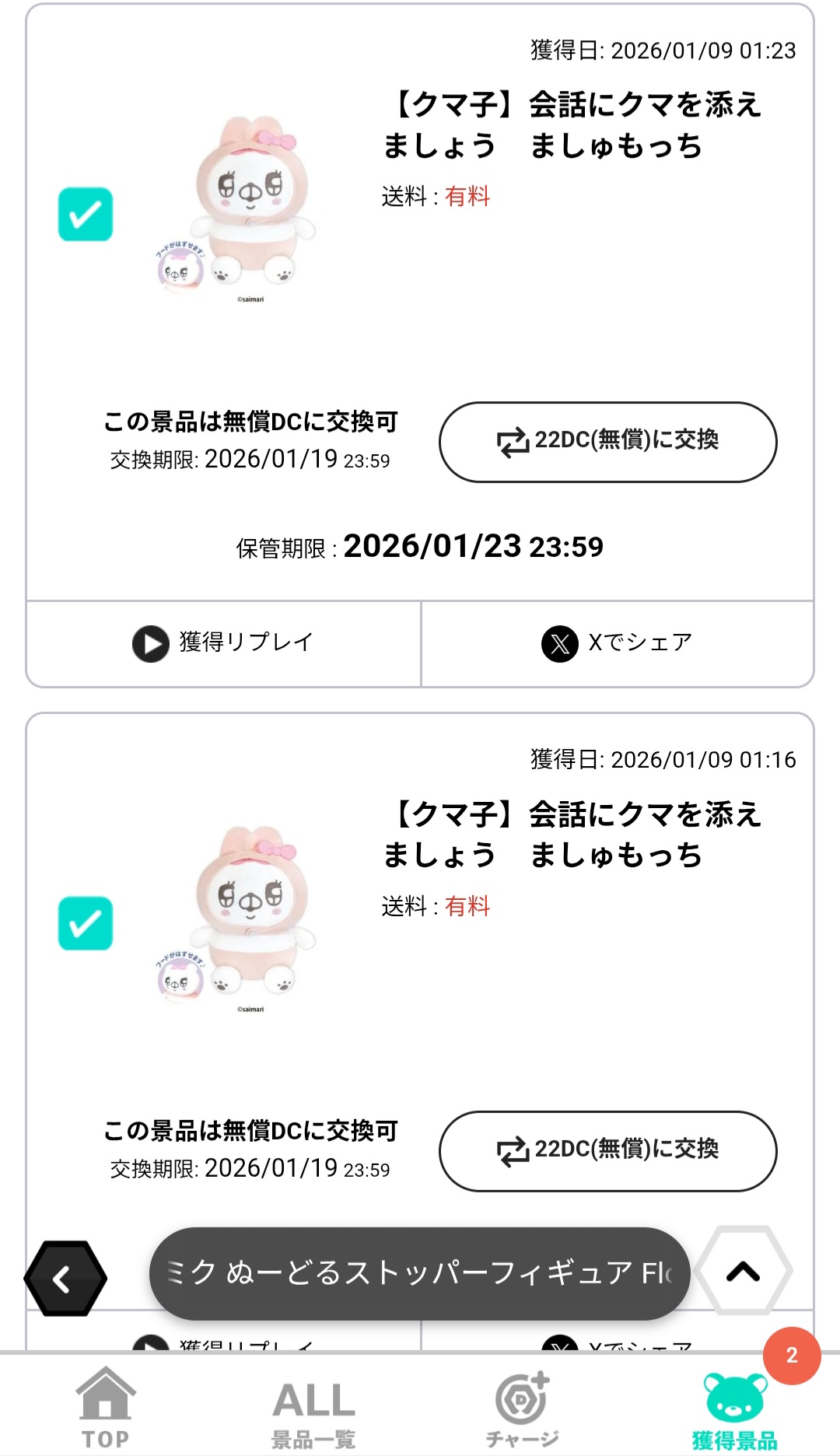Screen dimensions: 840x1456
Task: Exchange the 01:23 prize for 22DC
Action: 607,441
